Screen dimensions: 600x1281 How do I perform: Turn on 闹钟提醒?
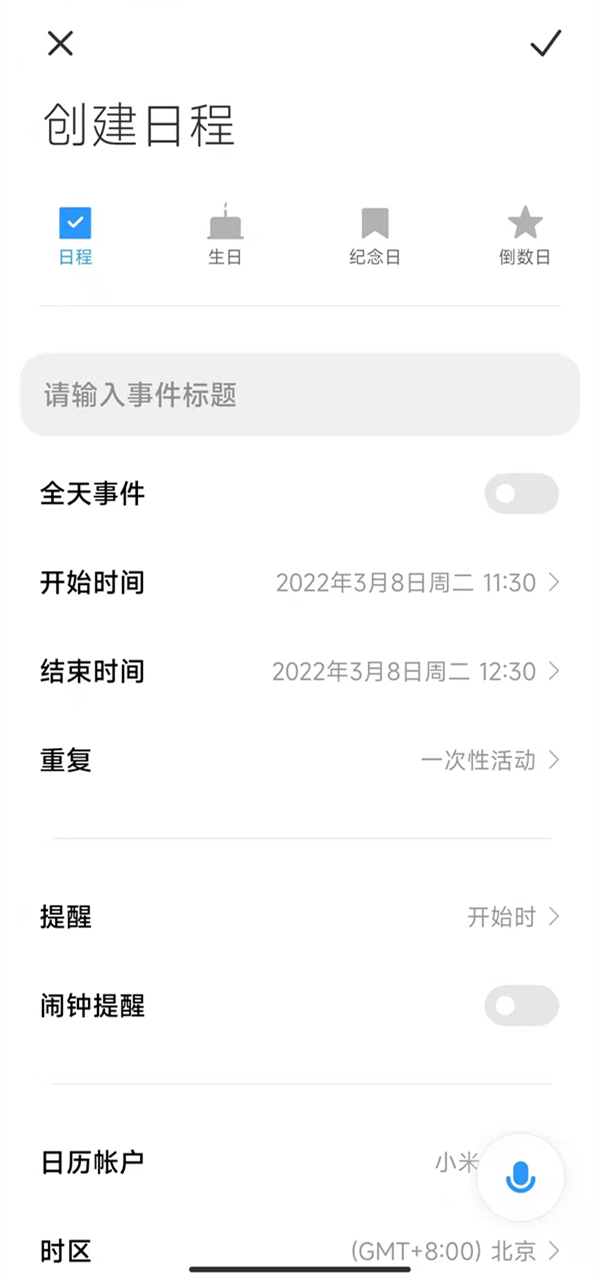click(x=521, y=1005)
